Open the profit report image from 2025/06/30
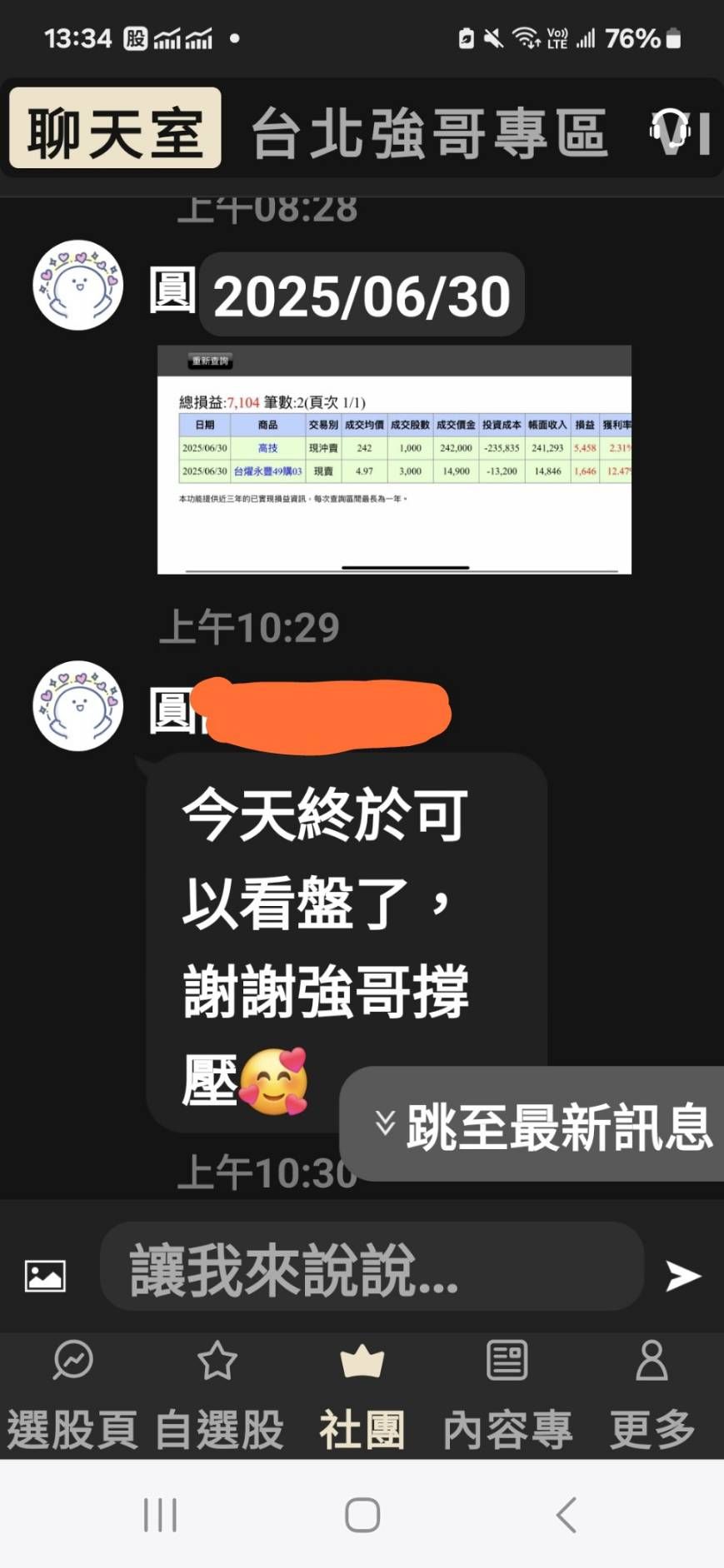This screenshot has height=1568, width=724. (394, 459)
